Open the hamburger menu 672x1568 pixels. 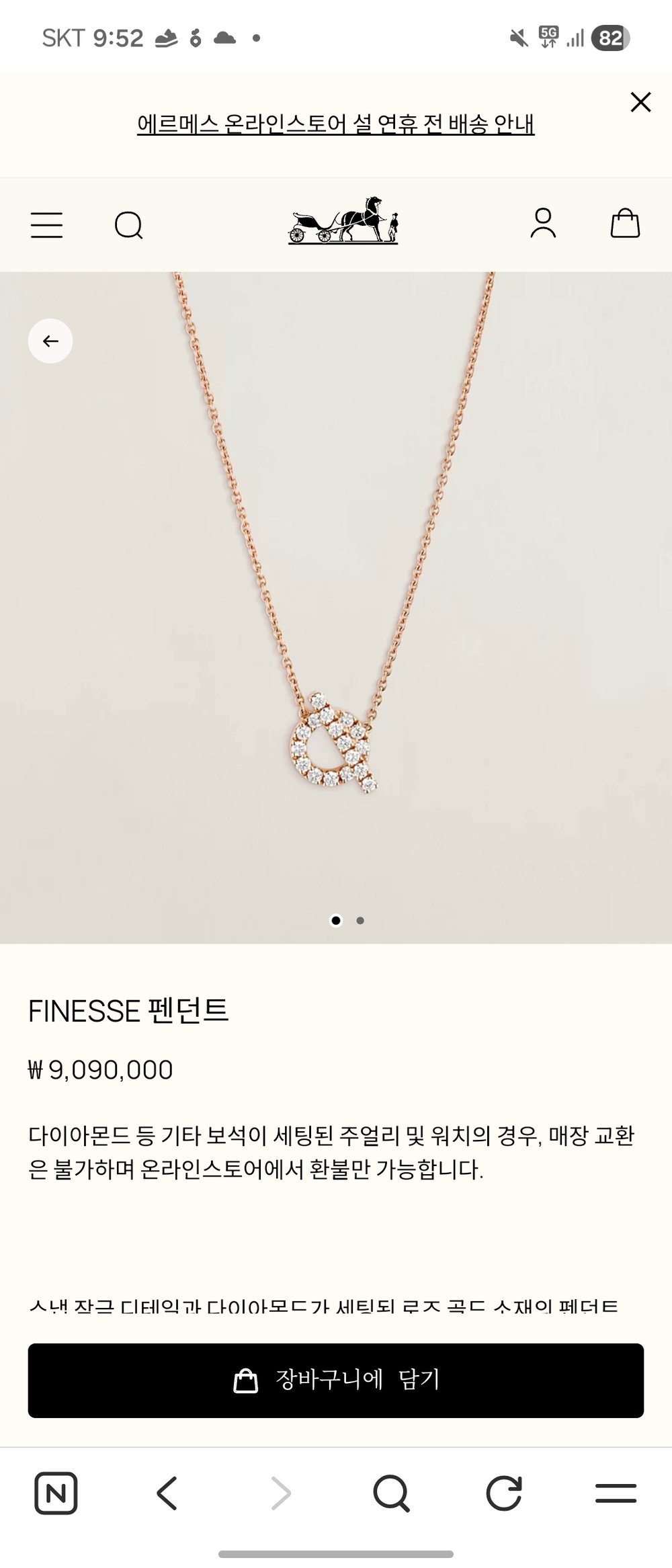[x=46, y=225]
